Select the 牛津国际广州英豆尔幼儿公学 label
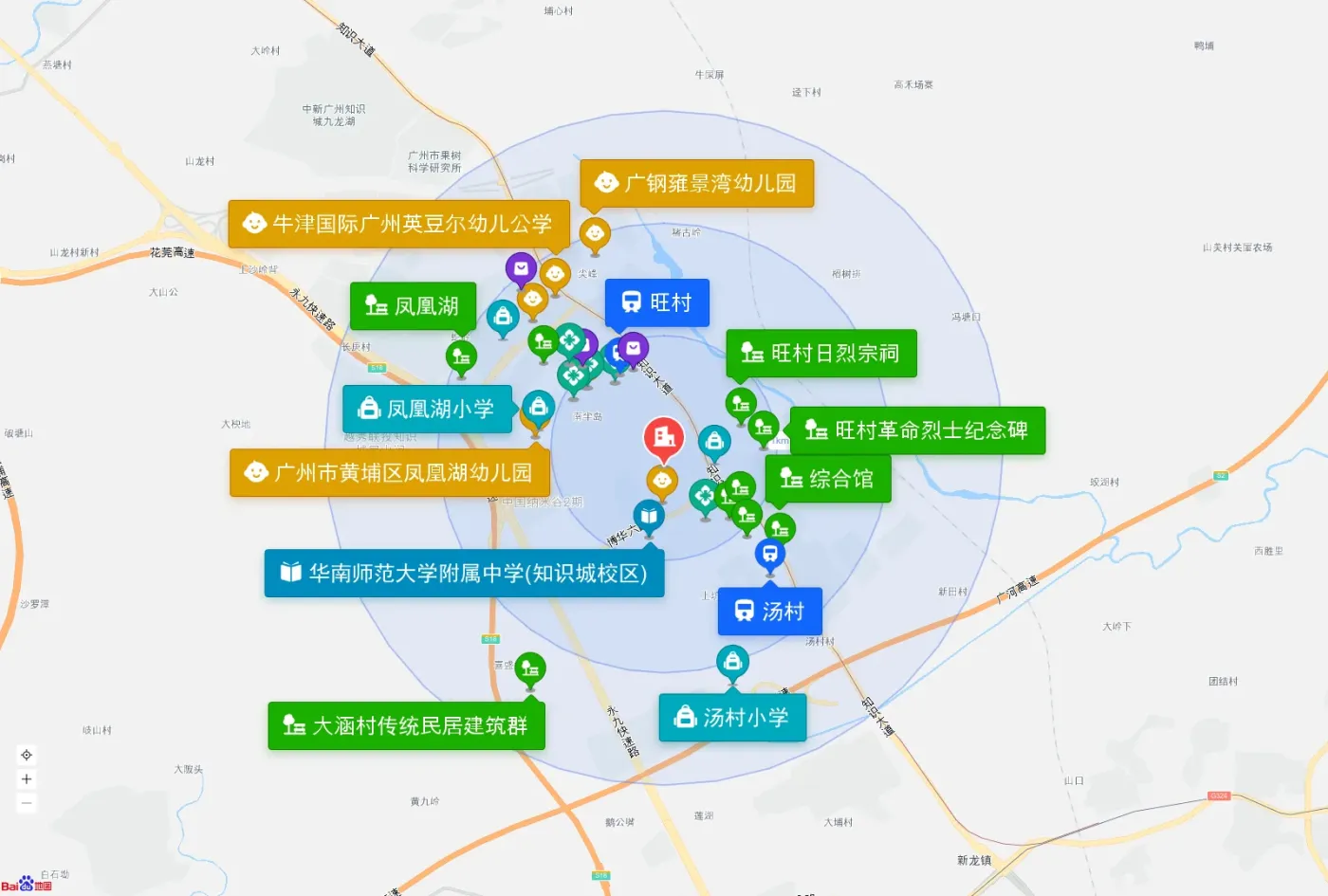The image size is (1328, 896). (399, 224)
